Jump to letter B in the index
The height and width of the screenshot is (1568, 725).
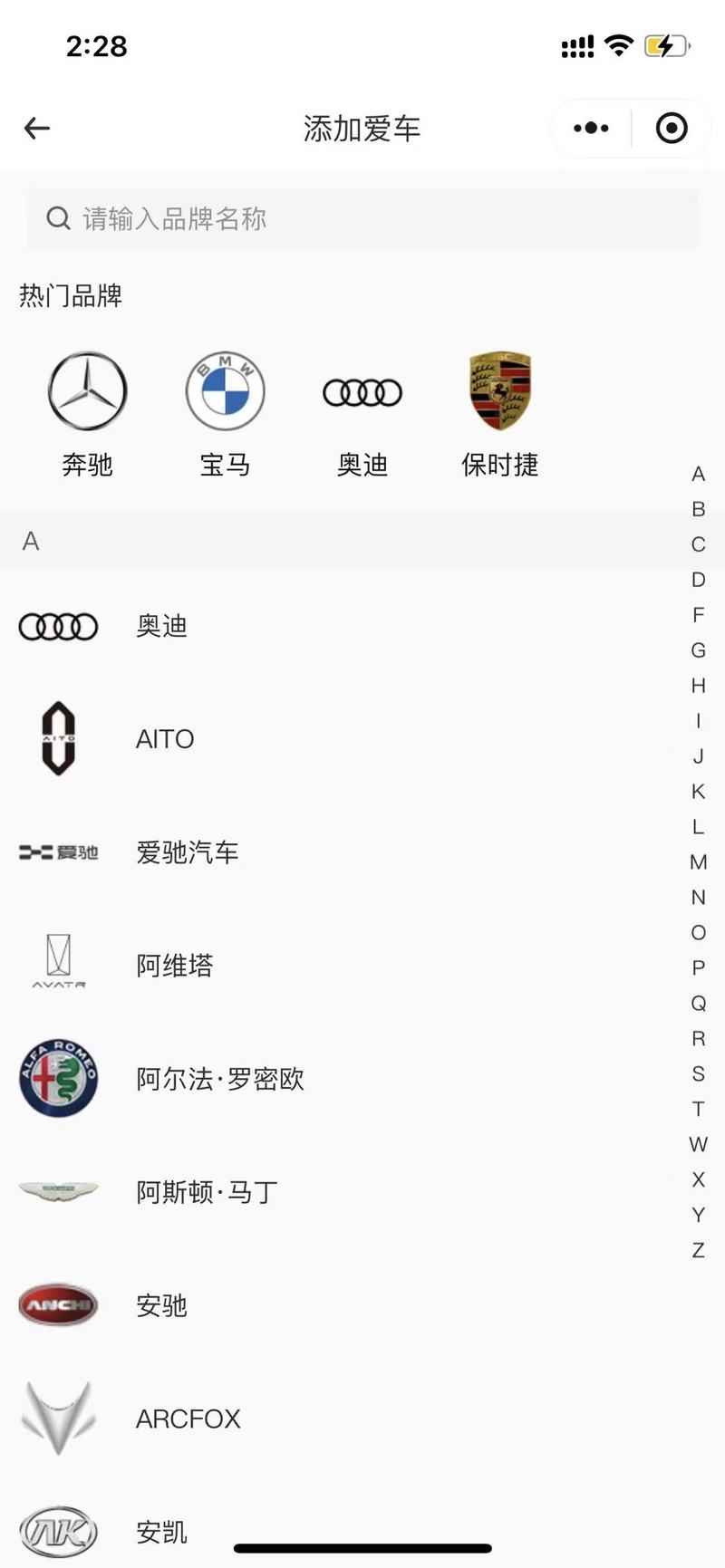pyautogui.click(x=698, y=509)
